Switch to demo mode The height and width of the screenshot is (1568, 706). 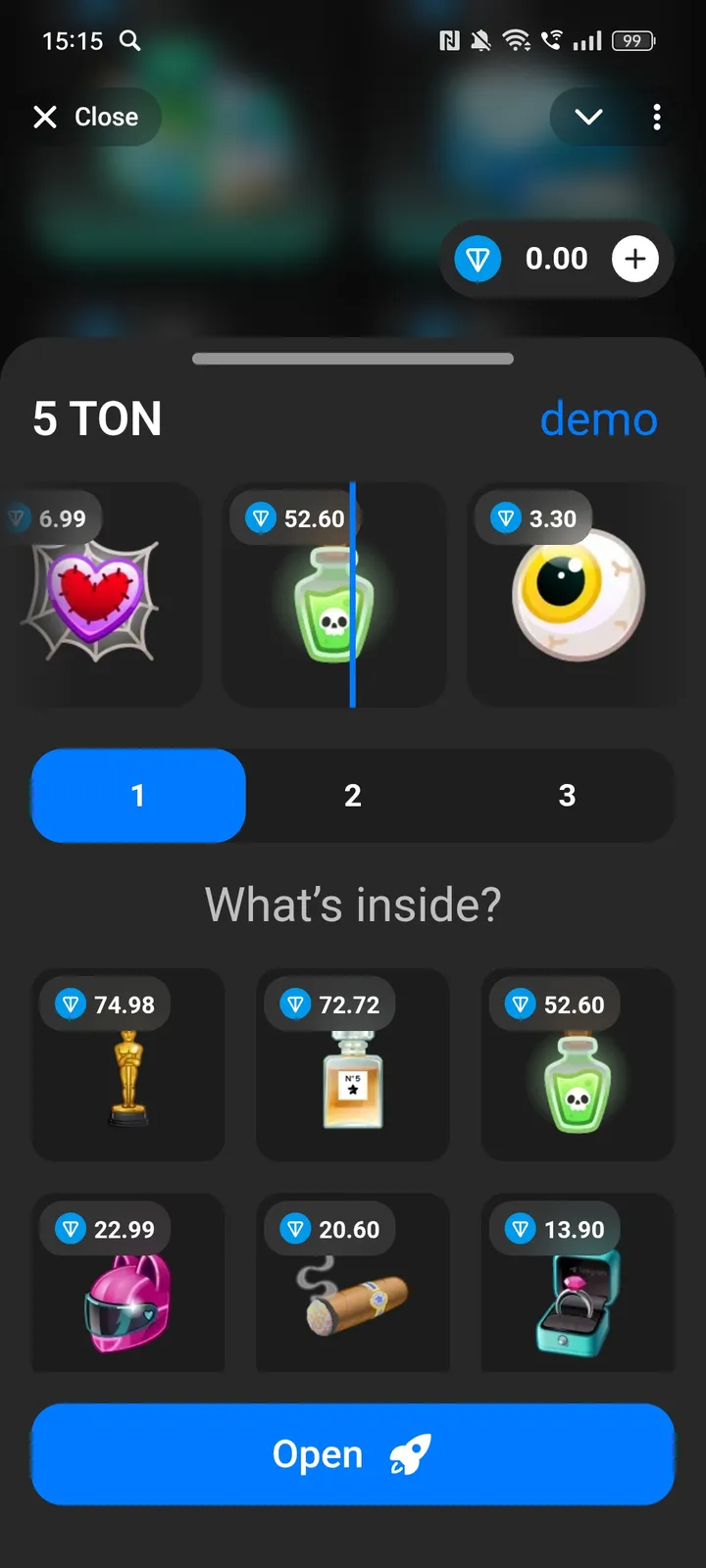599,418
